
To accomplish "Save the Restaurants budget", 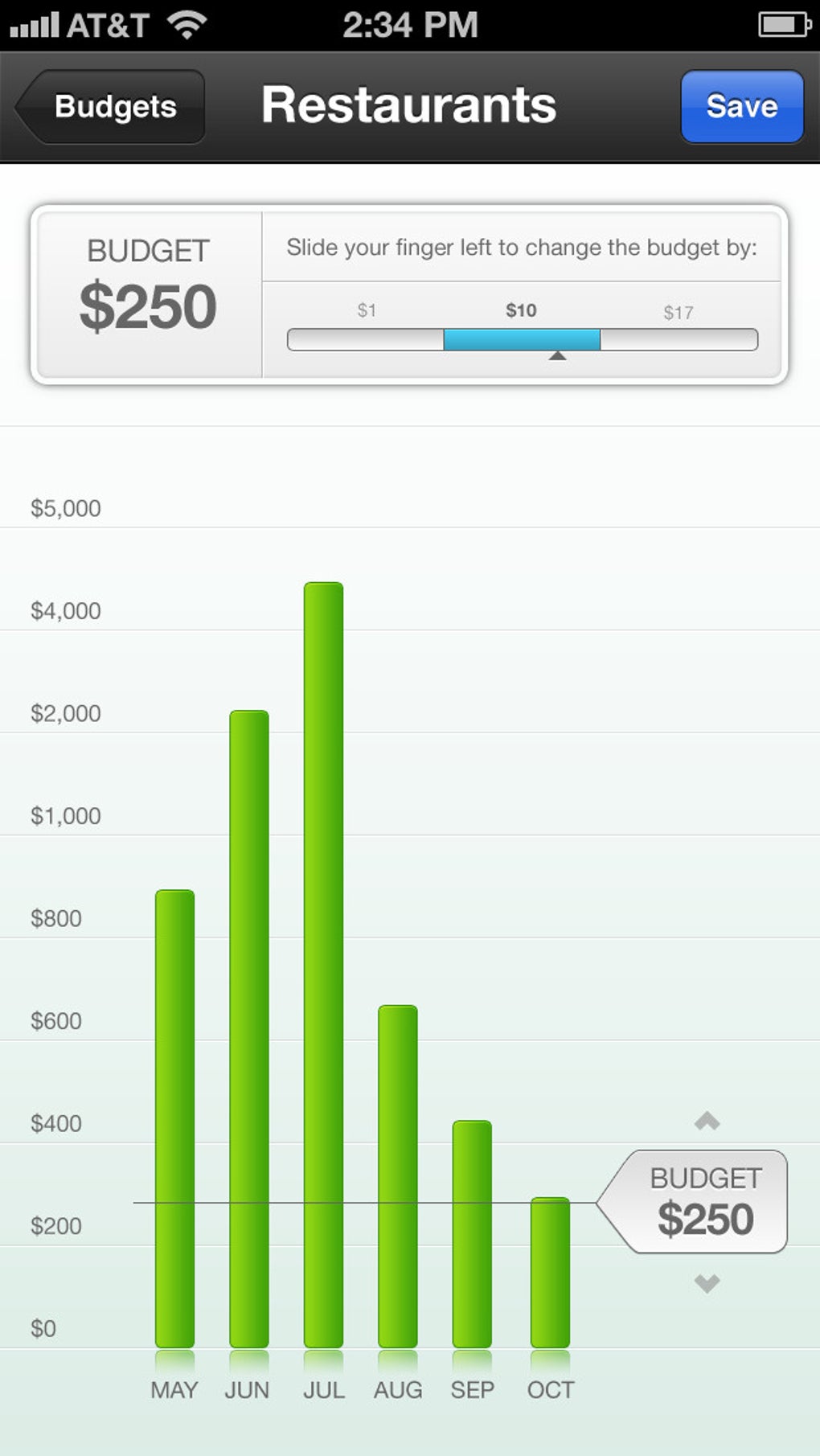I will tap(741, 107).
